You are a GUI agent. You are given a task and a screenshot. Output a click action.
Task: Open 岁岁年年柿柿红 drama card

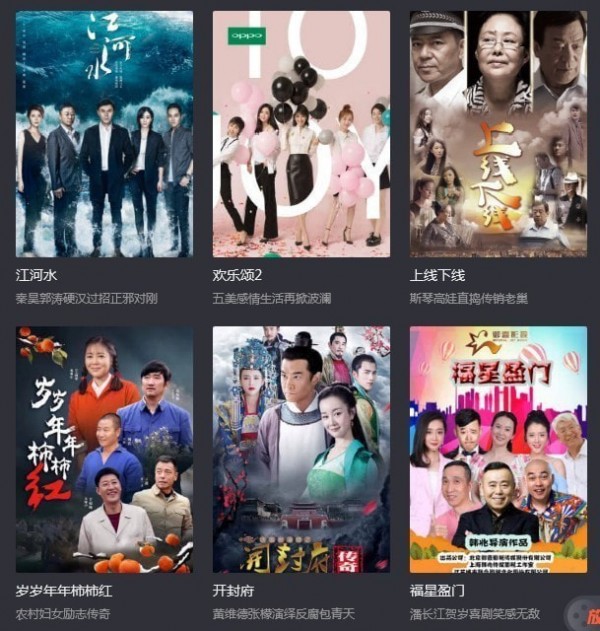pos(104,449)
